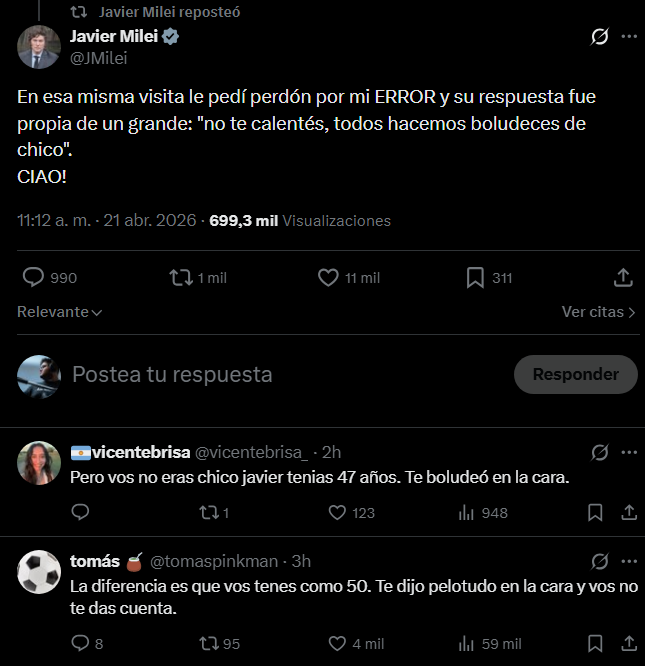This screenshot has width=645, height=666.
Task: Repost tomás's reply with 95 reposts
Action: (x=208, y=644)
